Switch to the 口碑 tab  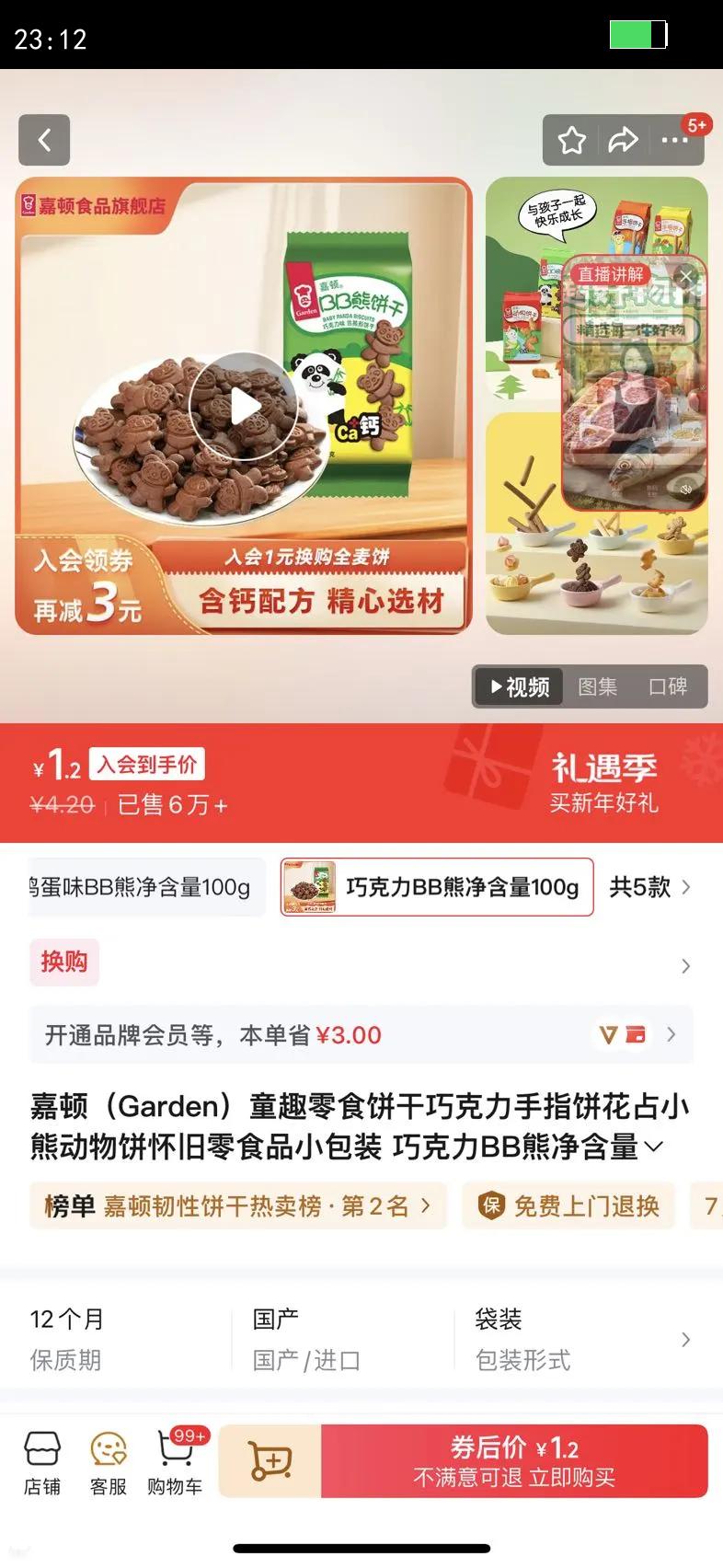[x=668, y=686]
